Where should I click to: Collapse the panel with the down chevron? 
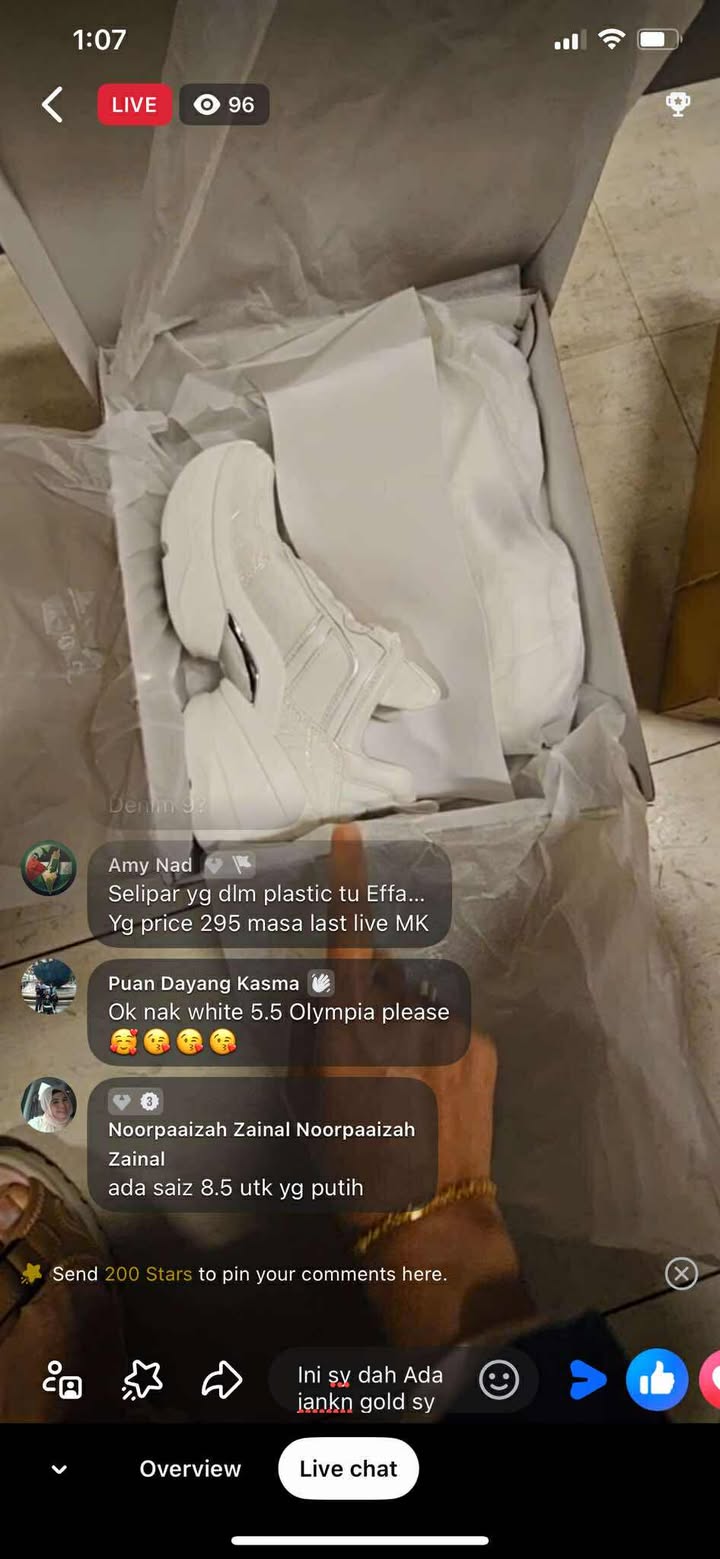(x=59, y=1469)
